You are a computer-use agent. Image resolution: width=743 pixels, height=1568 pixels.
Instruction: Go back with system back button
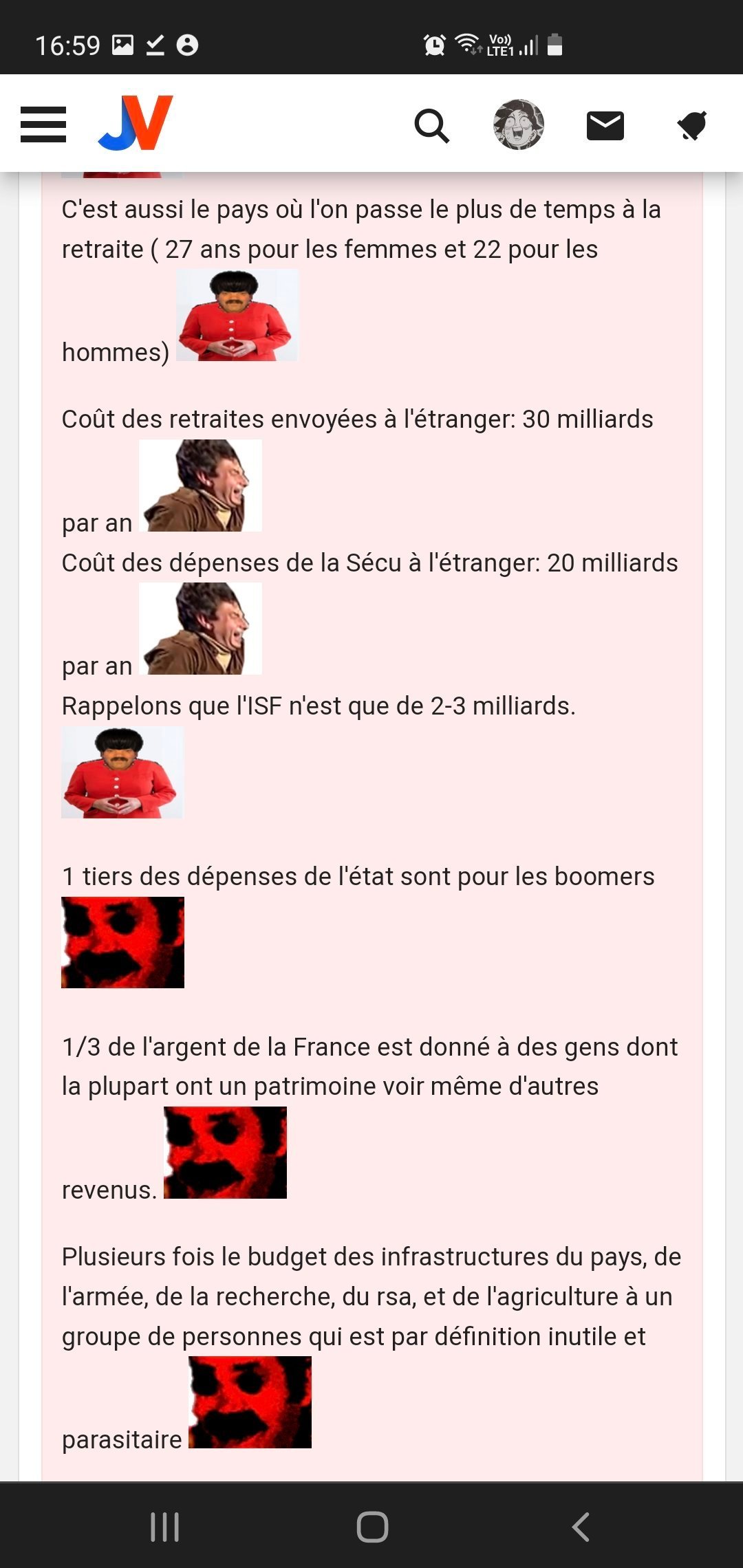pos(580,1527)
